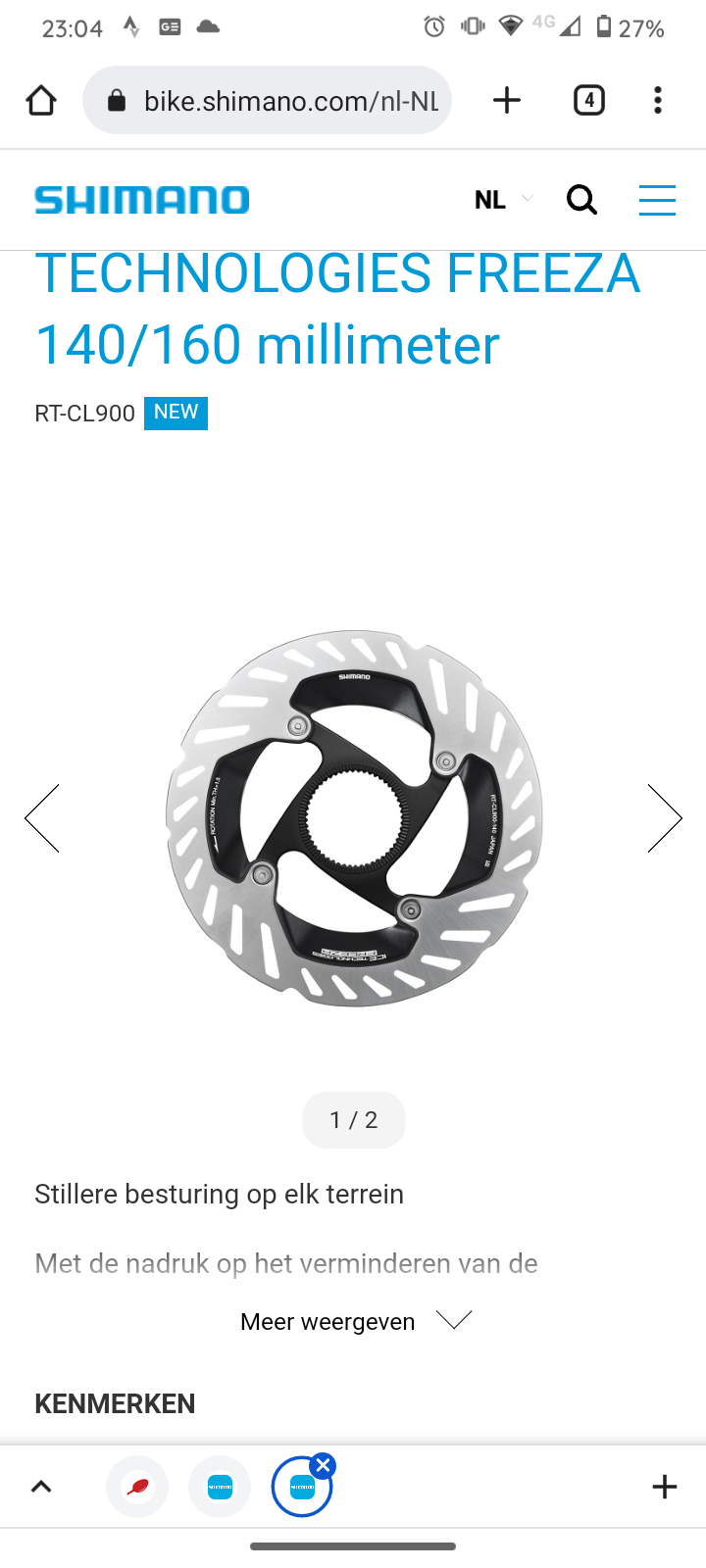Image resolution: width=706 pixels, height=1568 pixels.
Task: Switch to the second Shimano tab
Action: click(220, 1488)
